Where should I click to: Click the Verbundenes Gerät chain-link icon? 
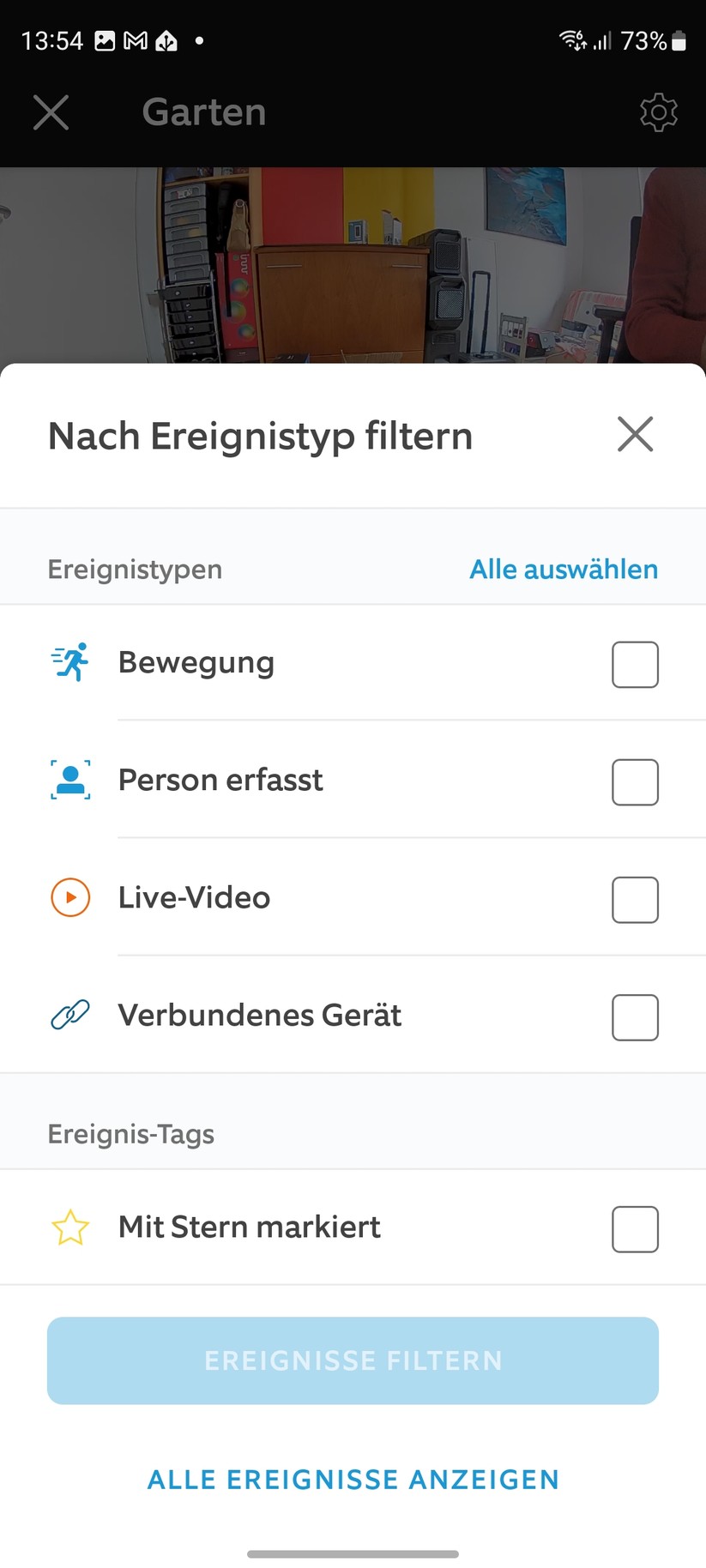[70, 1015]
